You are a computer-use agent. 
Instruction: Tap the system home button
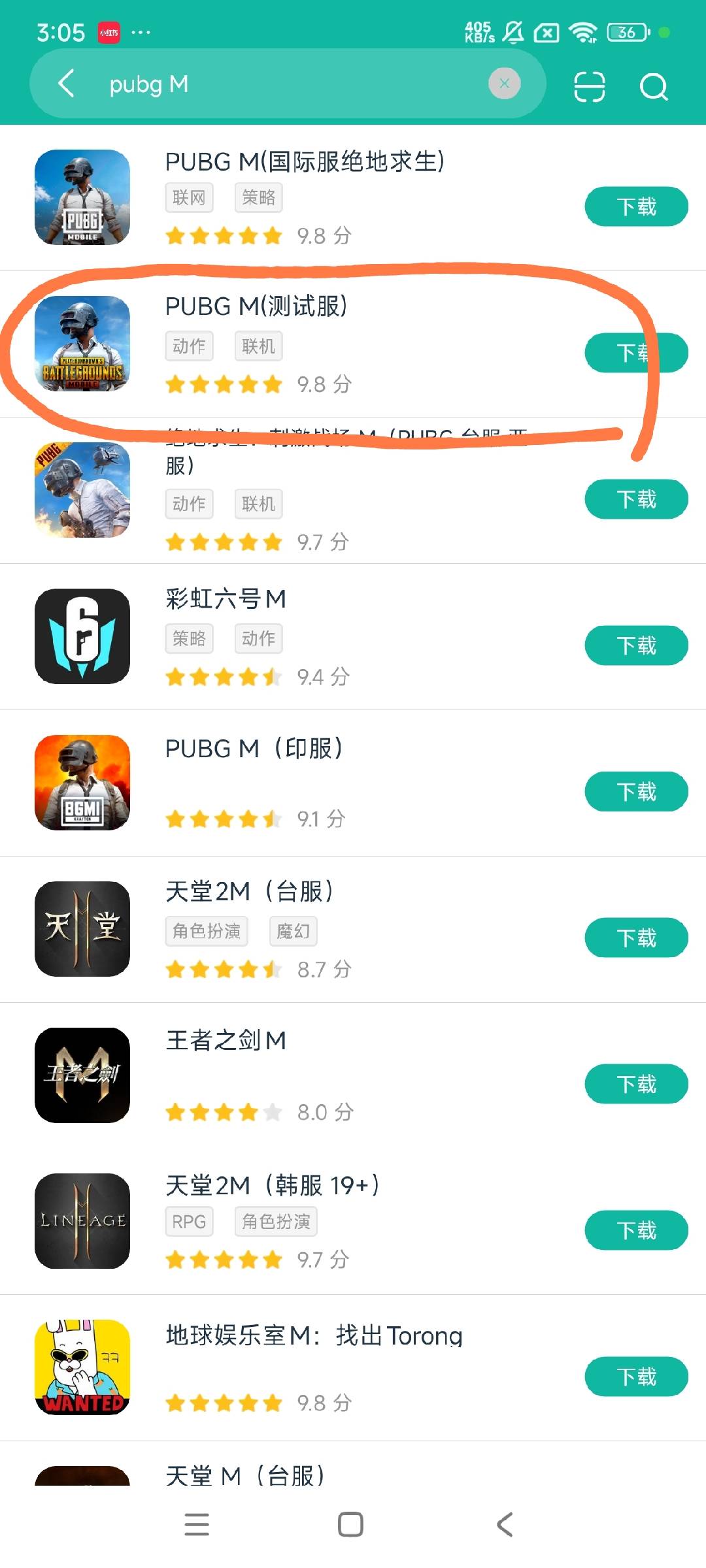tap(350, 1524)
